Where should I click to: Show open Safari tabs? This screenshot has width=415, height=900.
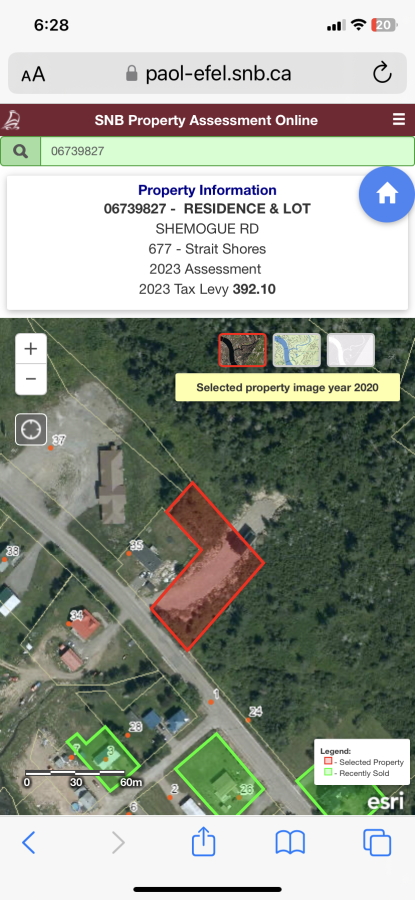377,843
